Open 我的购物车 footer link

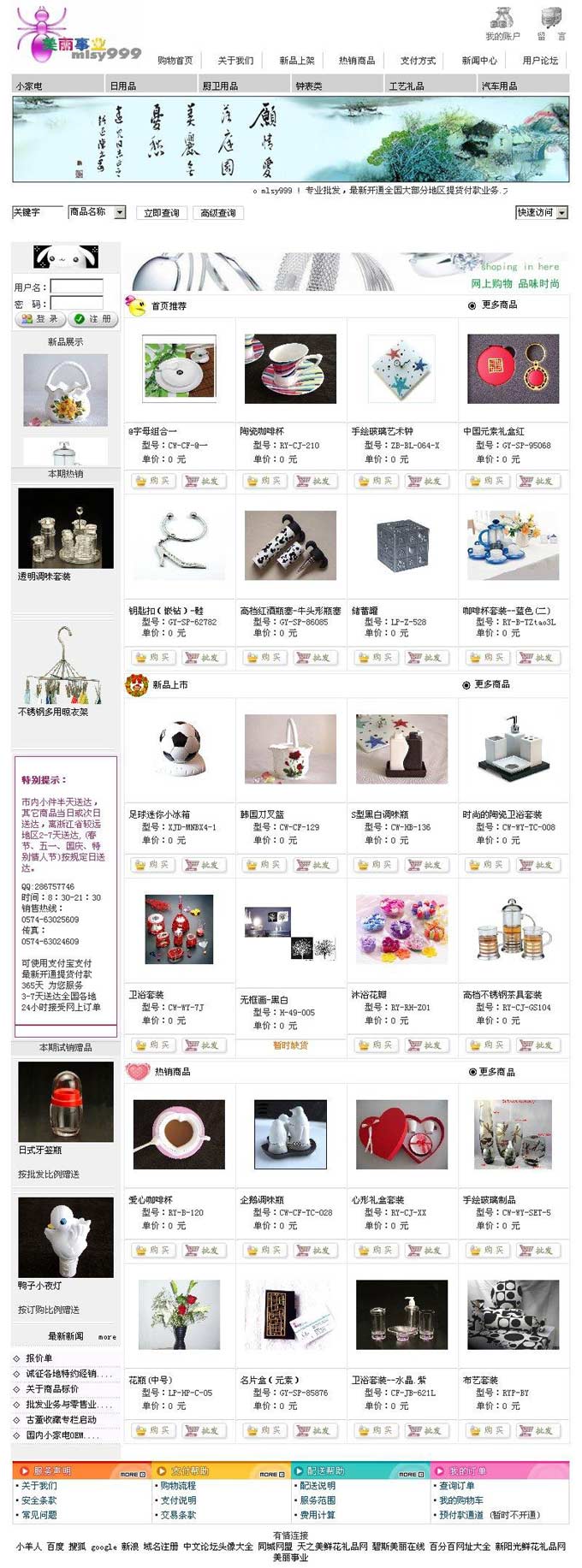tap(460, 1500)
